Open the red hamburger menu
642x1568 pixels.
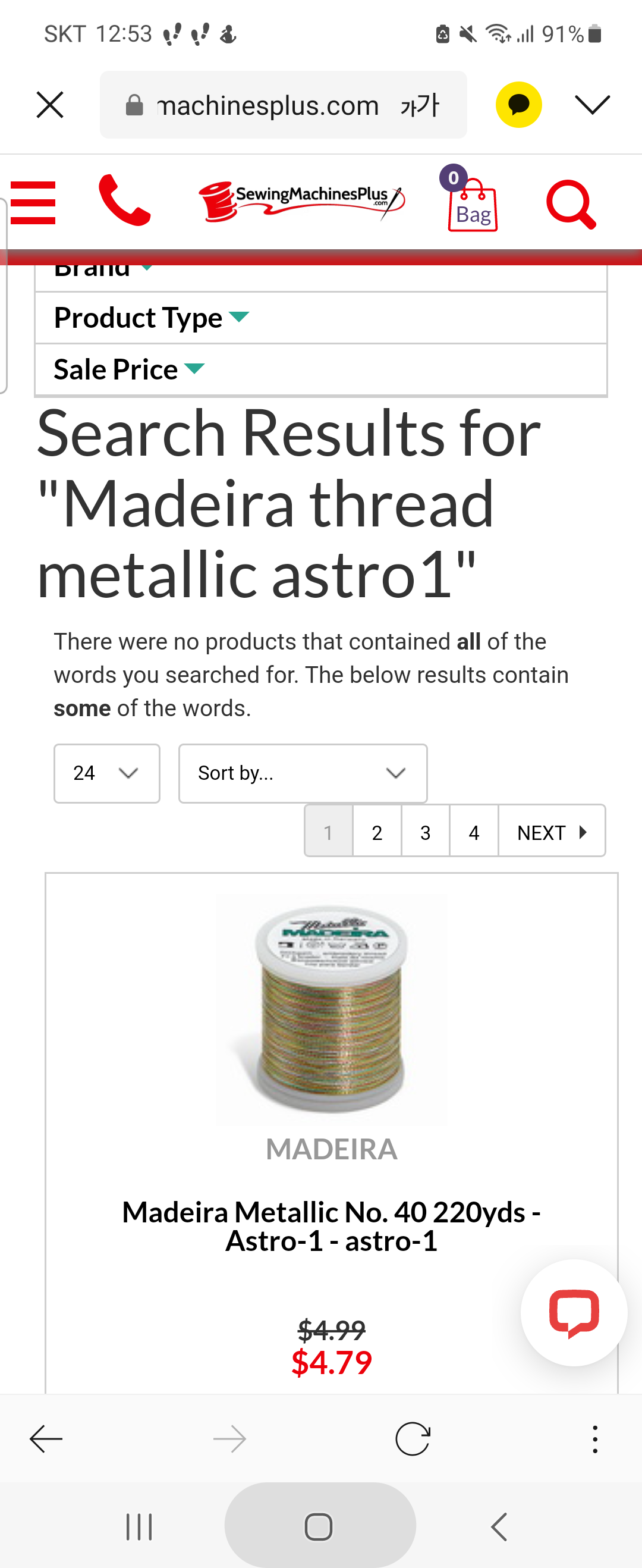click(x=33, y=203)
